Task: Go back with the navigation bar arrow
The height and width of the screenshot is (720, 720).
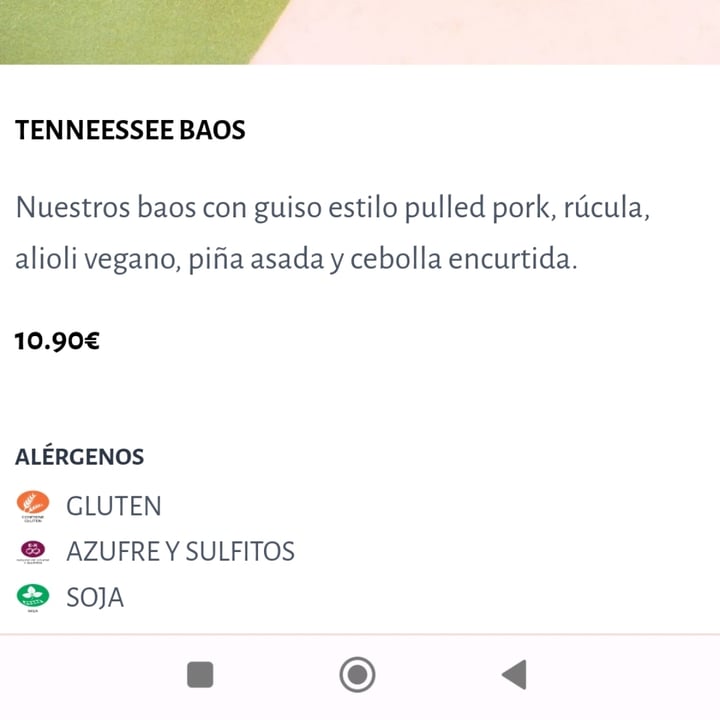Action: click(x=514, y=675)
